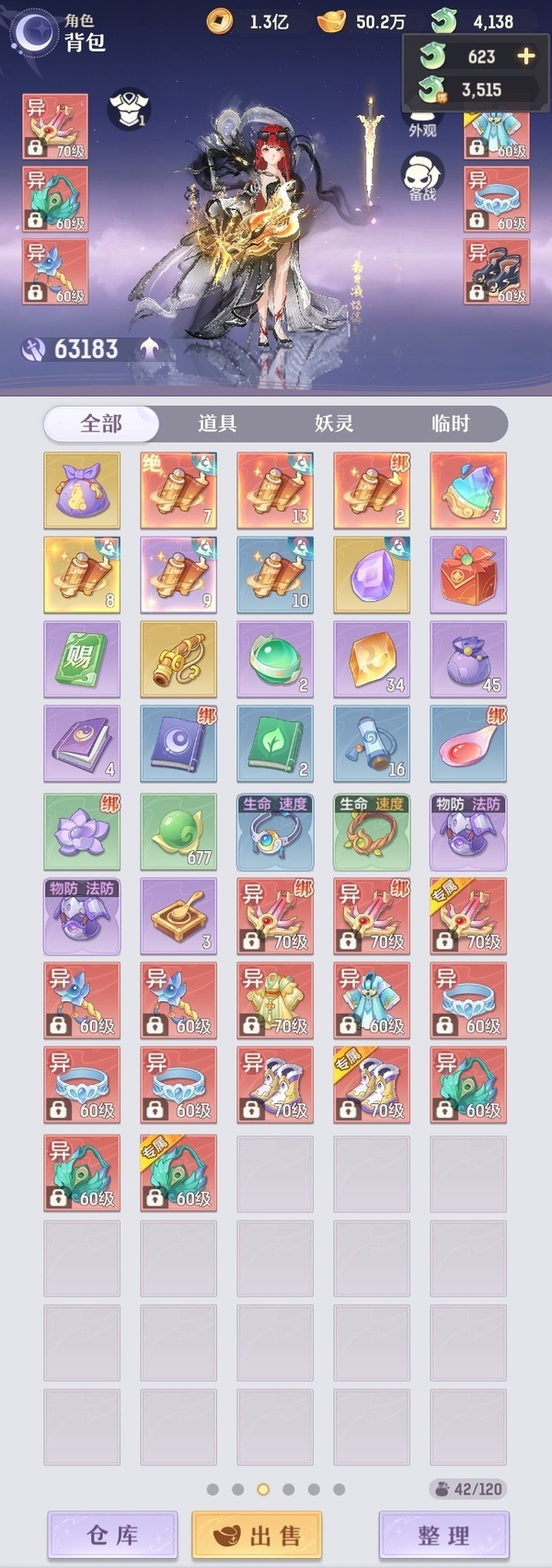Select the 全部 tab

coord(101,423)
